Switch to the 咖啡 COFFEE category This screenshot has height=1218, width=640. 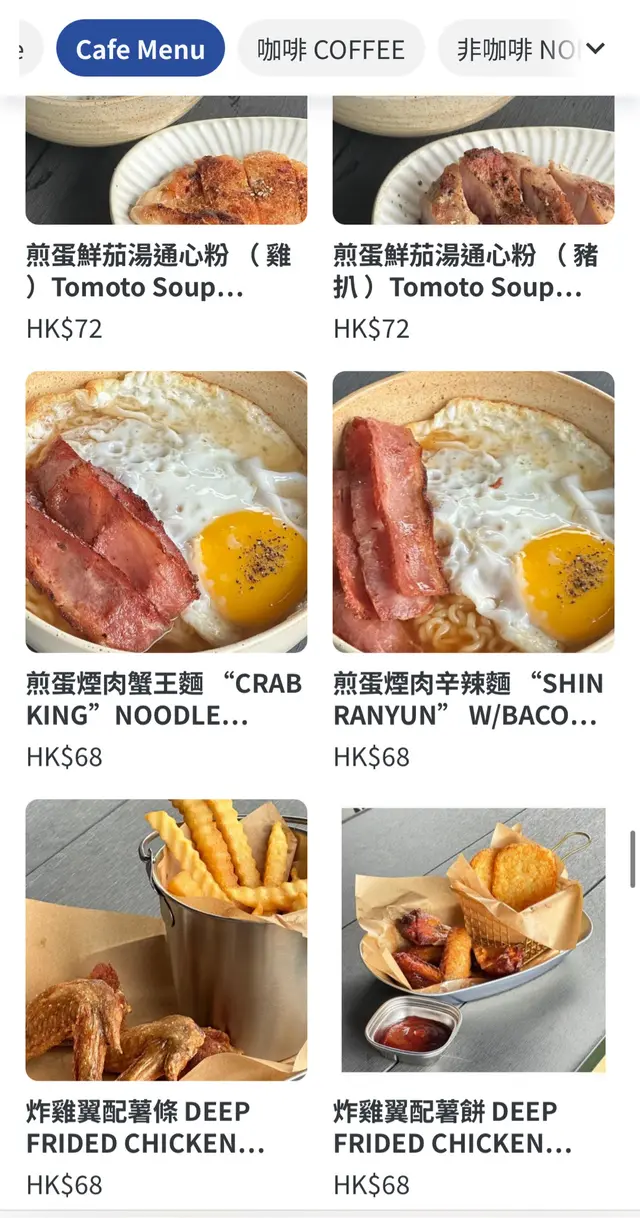tap(331, 49)
